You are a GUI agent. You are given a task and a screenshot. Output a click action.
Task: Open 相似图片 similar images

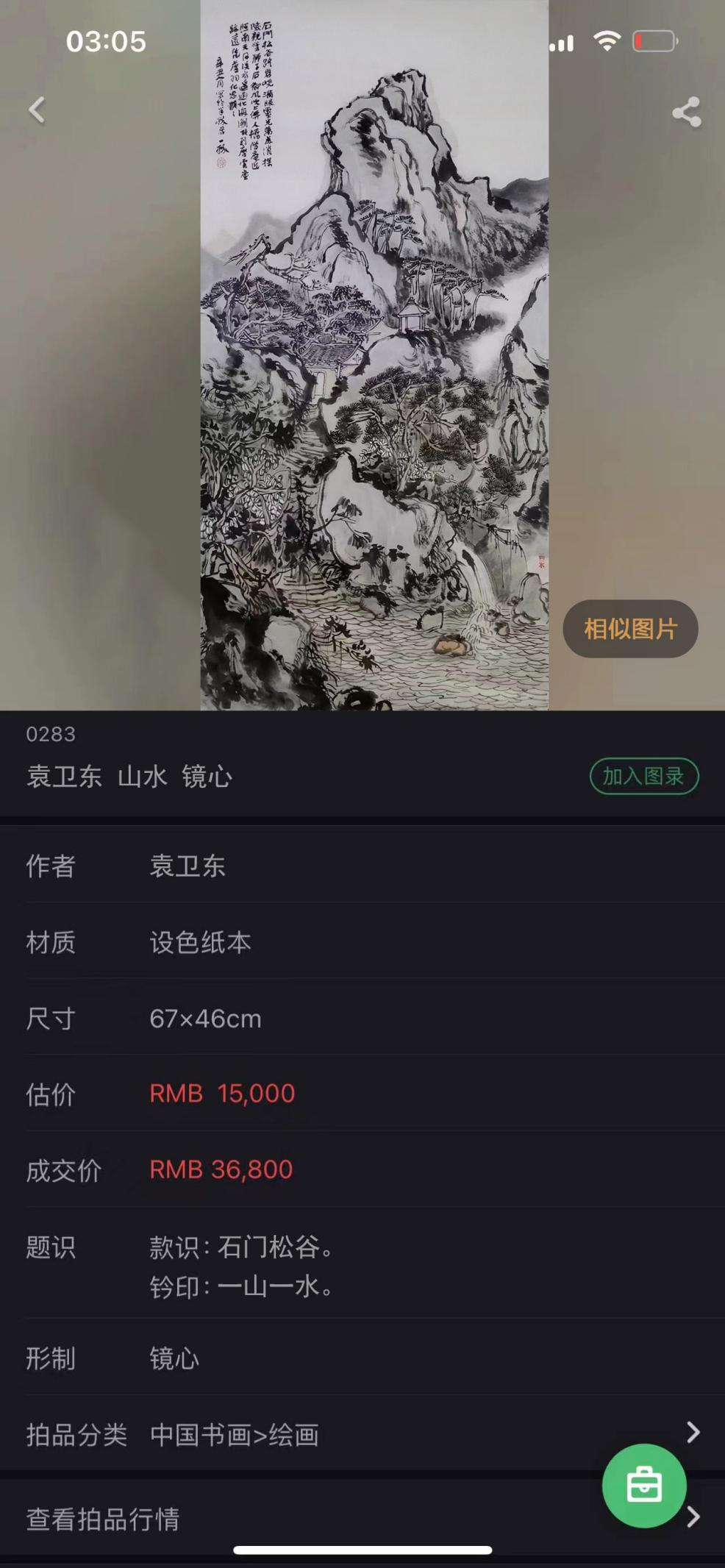pos(630,629)
